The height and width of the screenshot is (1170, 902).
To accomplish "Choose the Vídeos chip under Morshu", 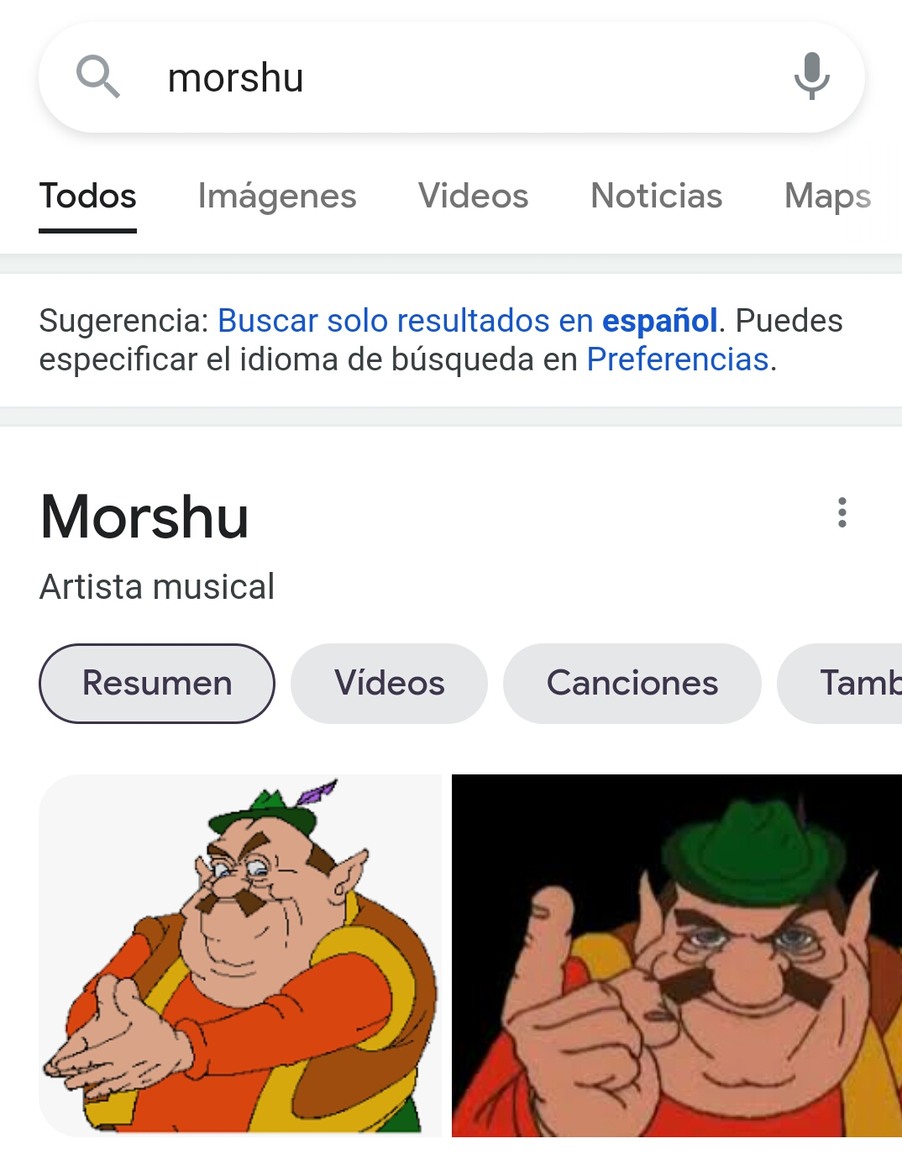I will pos(389,683).
